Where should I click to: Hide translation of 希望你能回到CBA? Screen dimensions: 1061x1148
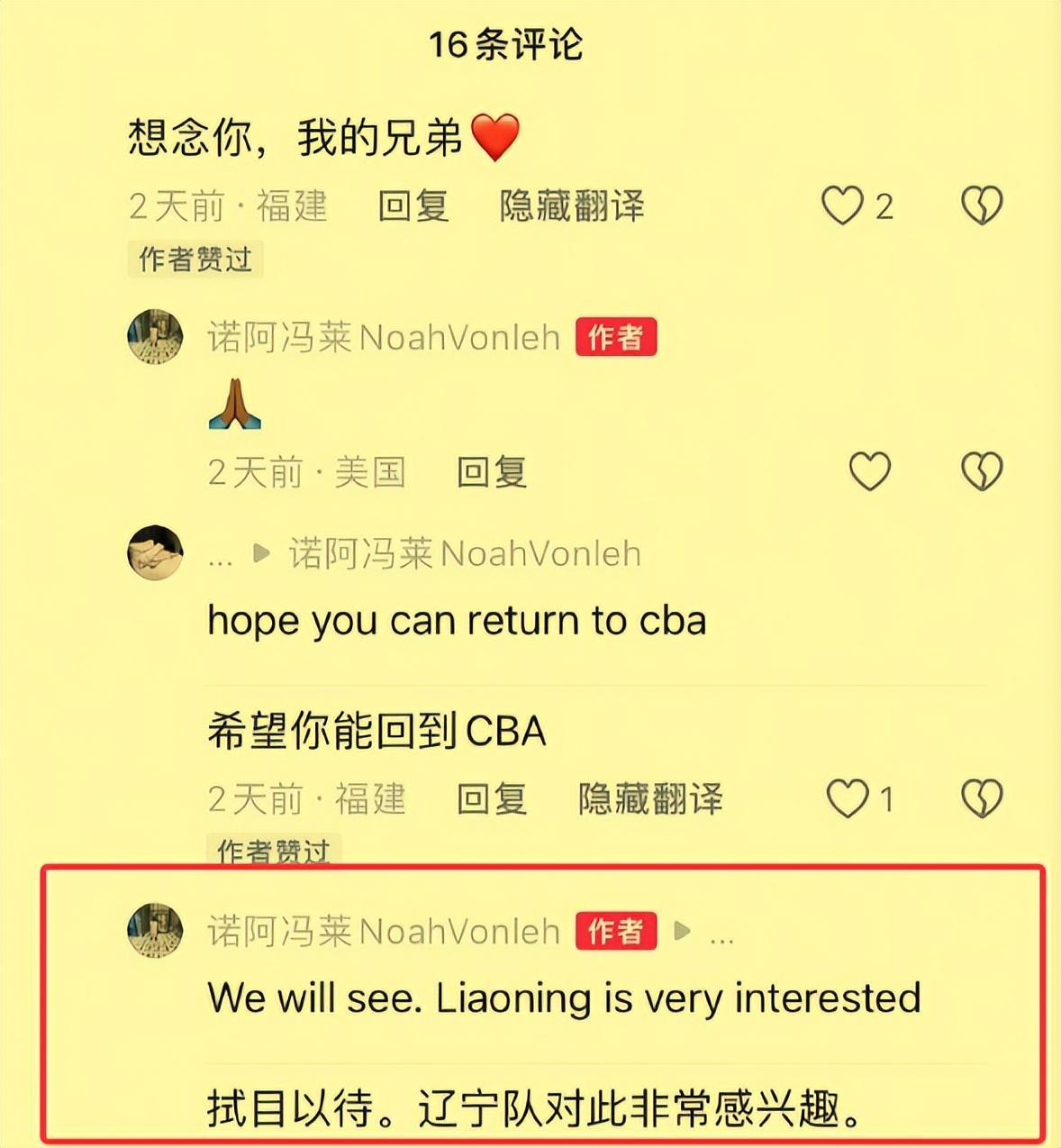(x=650, y=799)
